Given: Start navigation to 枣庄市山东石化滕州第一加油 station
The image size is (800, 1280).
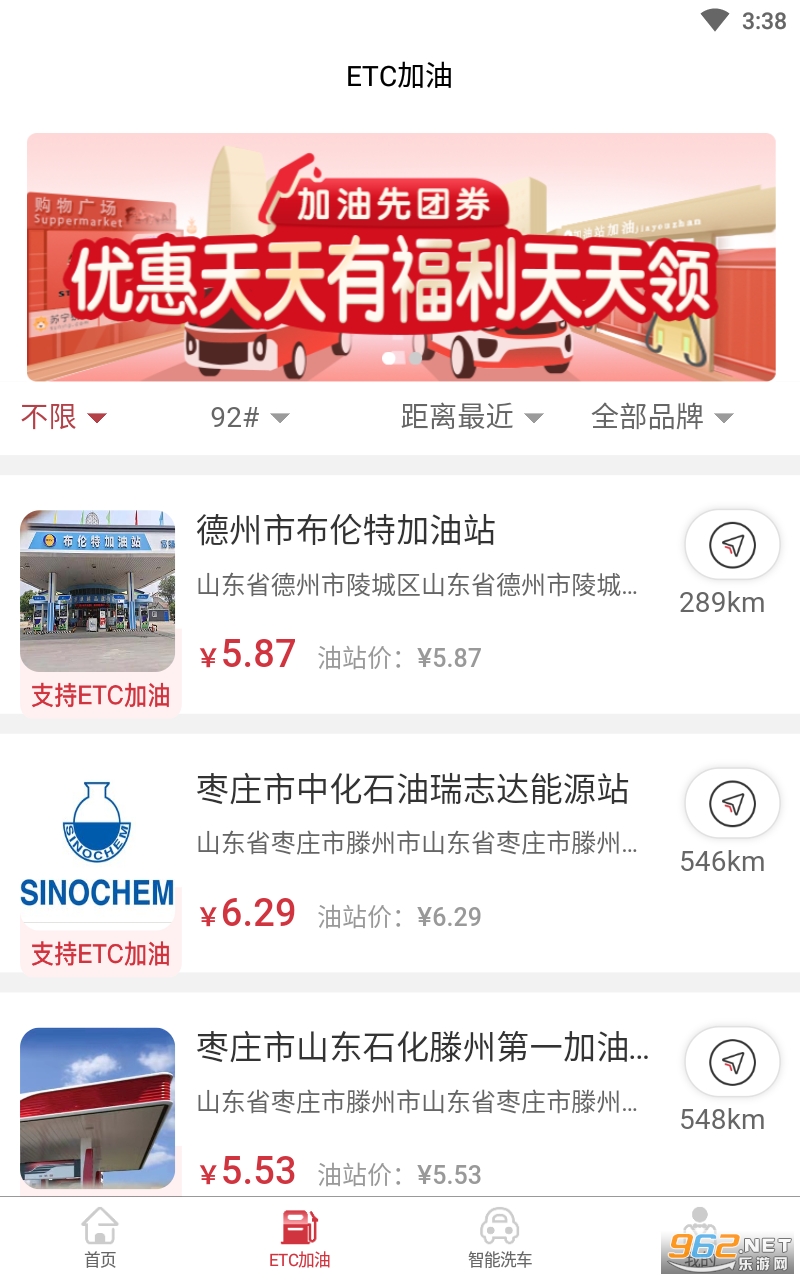Looking at the screenshot, I should coord(732,1062).
